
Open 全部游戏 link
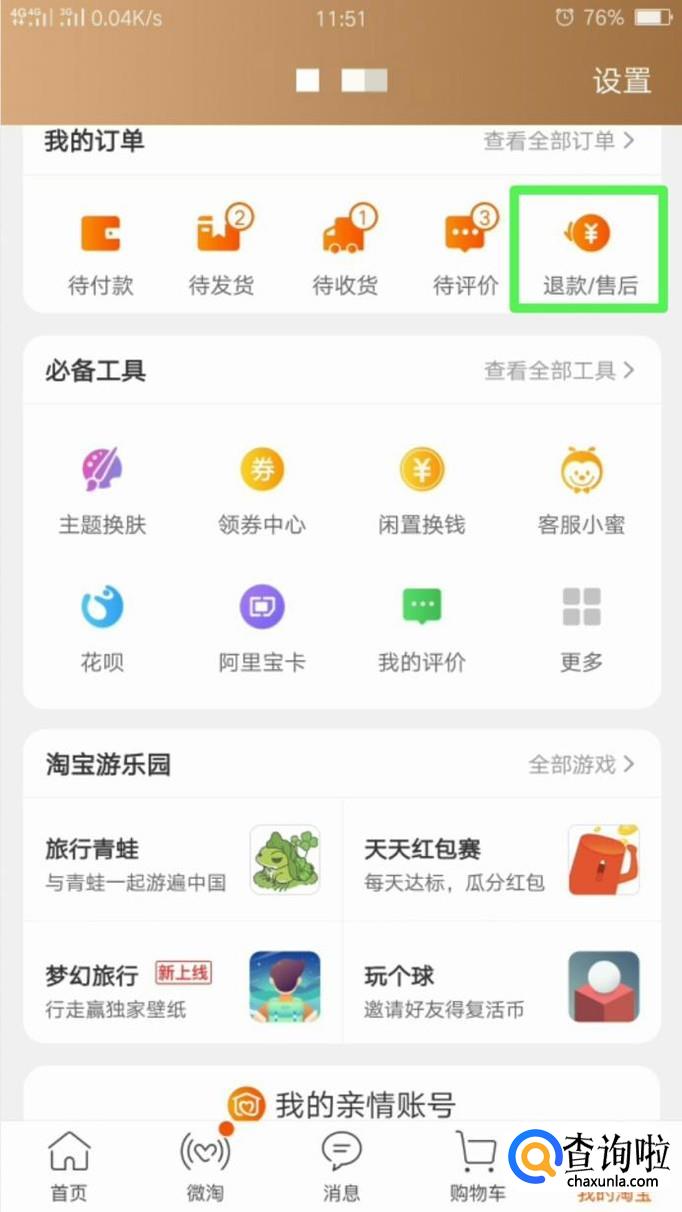tap(580, 765)
